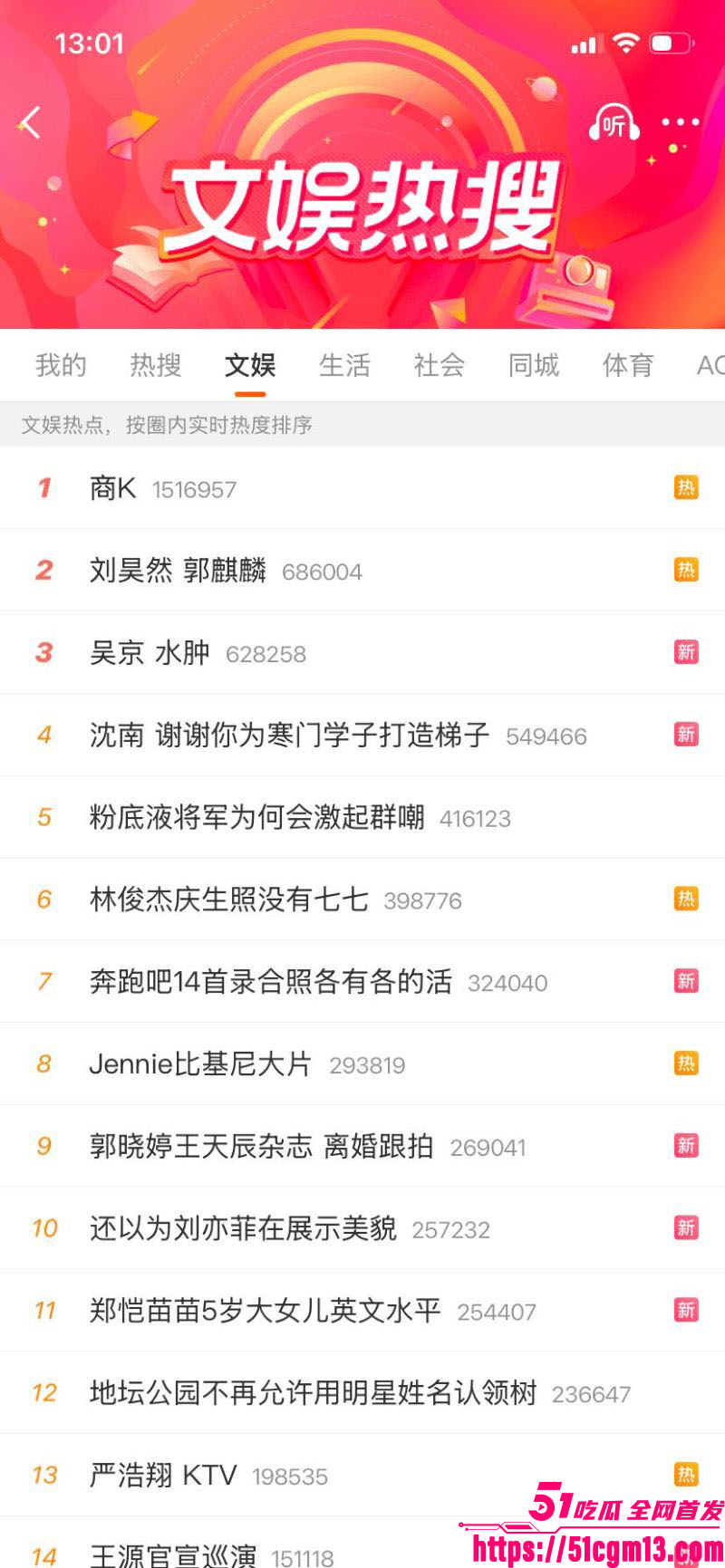Open the more options ... icon
Viewport: 725px width, 1568px height.
680,123
